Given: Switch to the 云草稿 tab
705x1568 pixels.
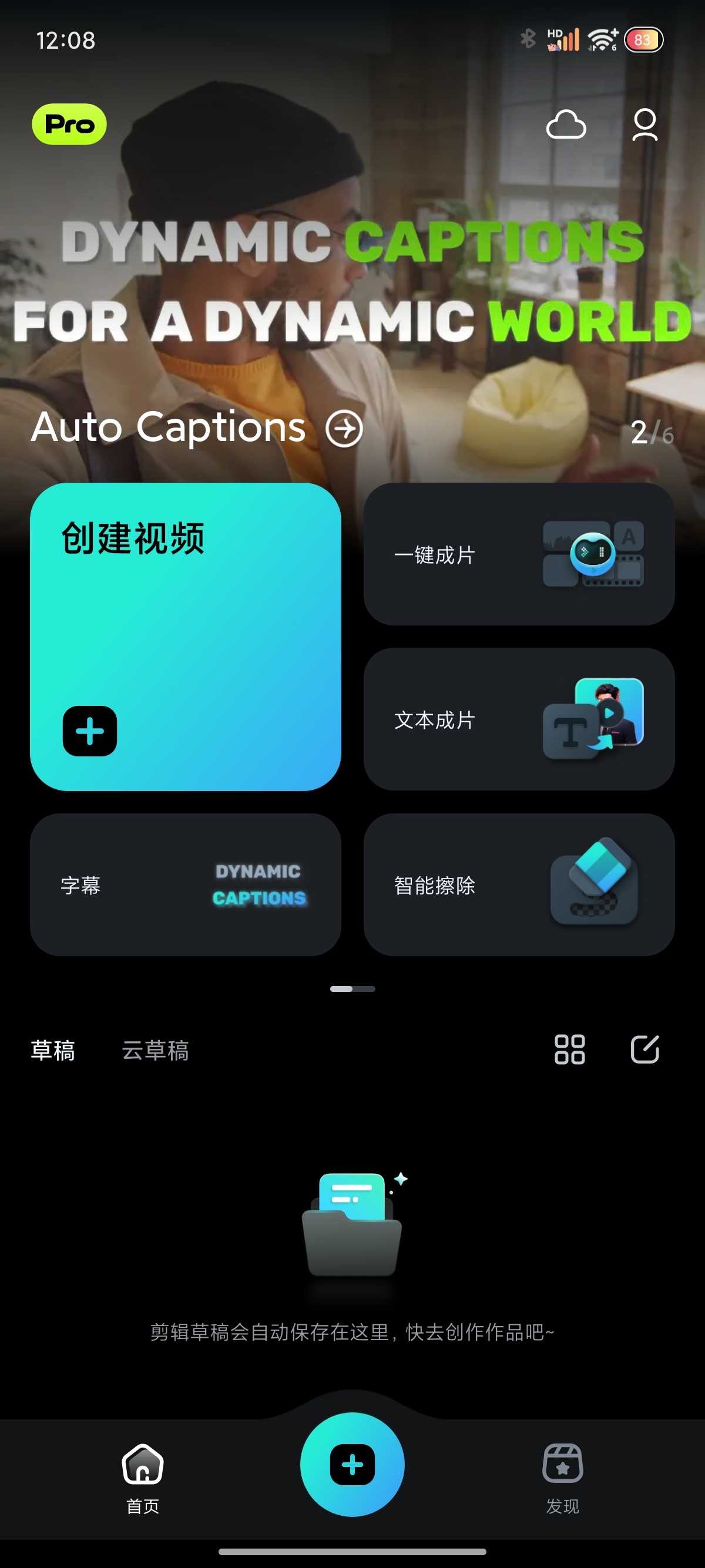Looking at the screenshot, I should pos(155,1050).
